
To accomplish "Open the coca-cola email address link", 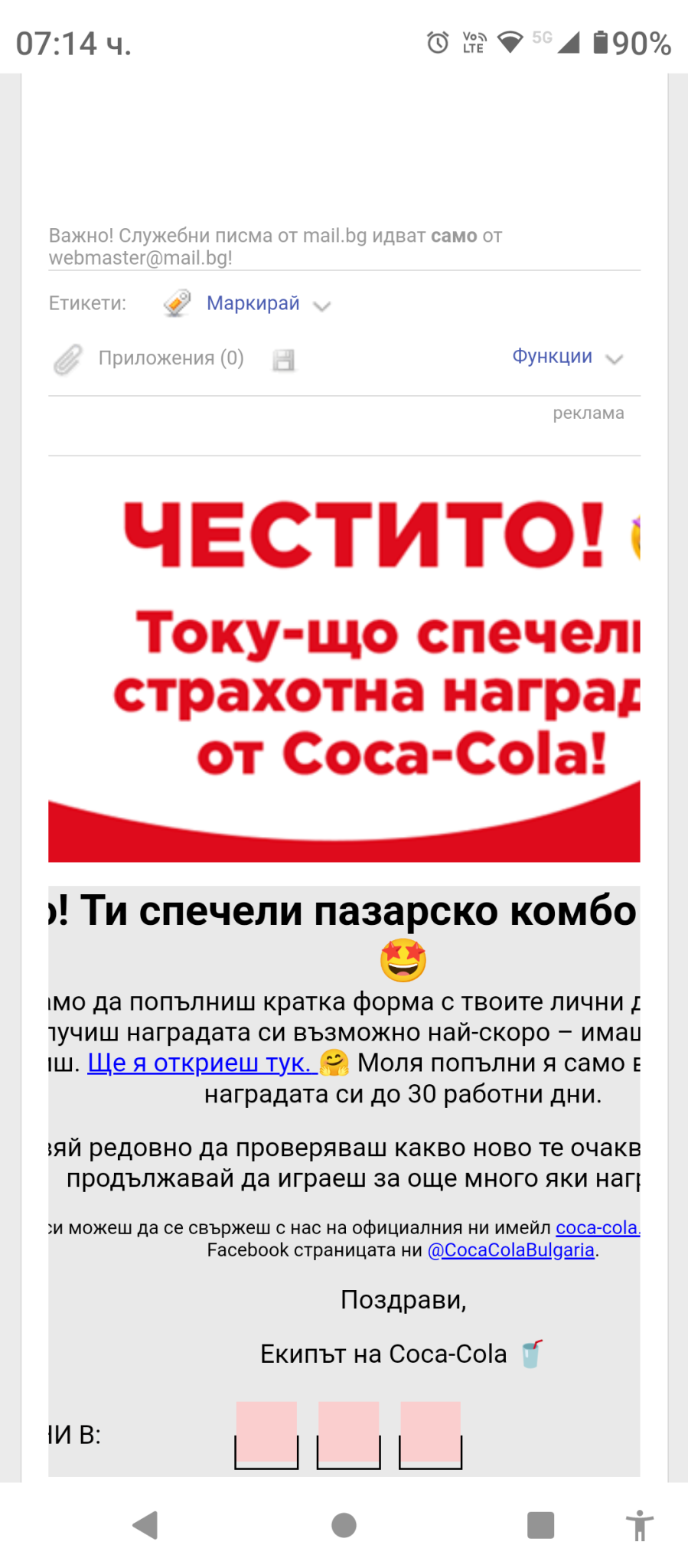I will point(597,1227).
